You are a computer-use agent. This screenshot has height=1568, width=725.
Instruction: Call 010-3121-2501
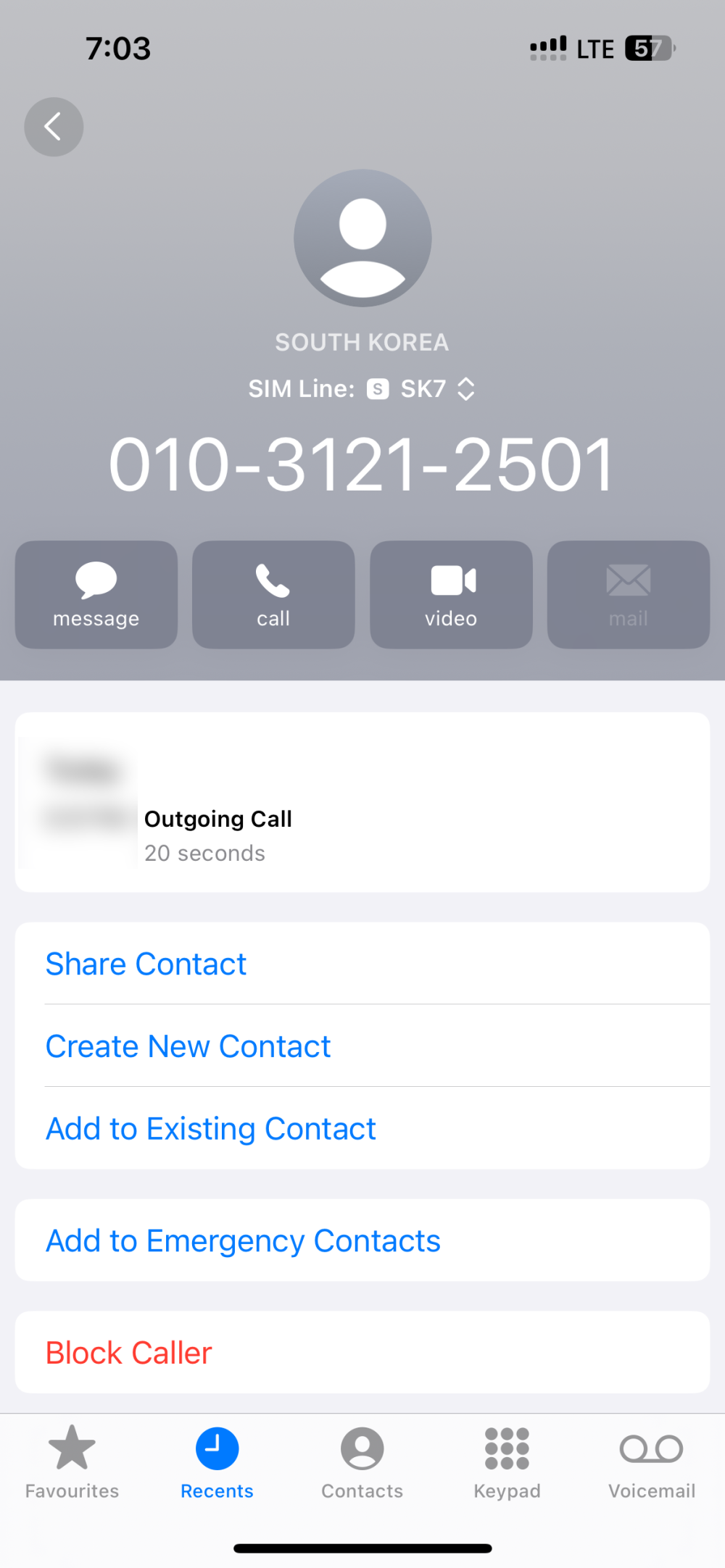(x=273, y=594)
